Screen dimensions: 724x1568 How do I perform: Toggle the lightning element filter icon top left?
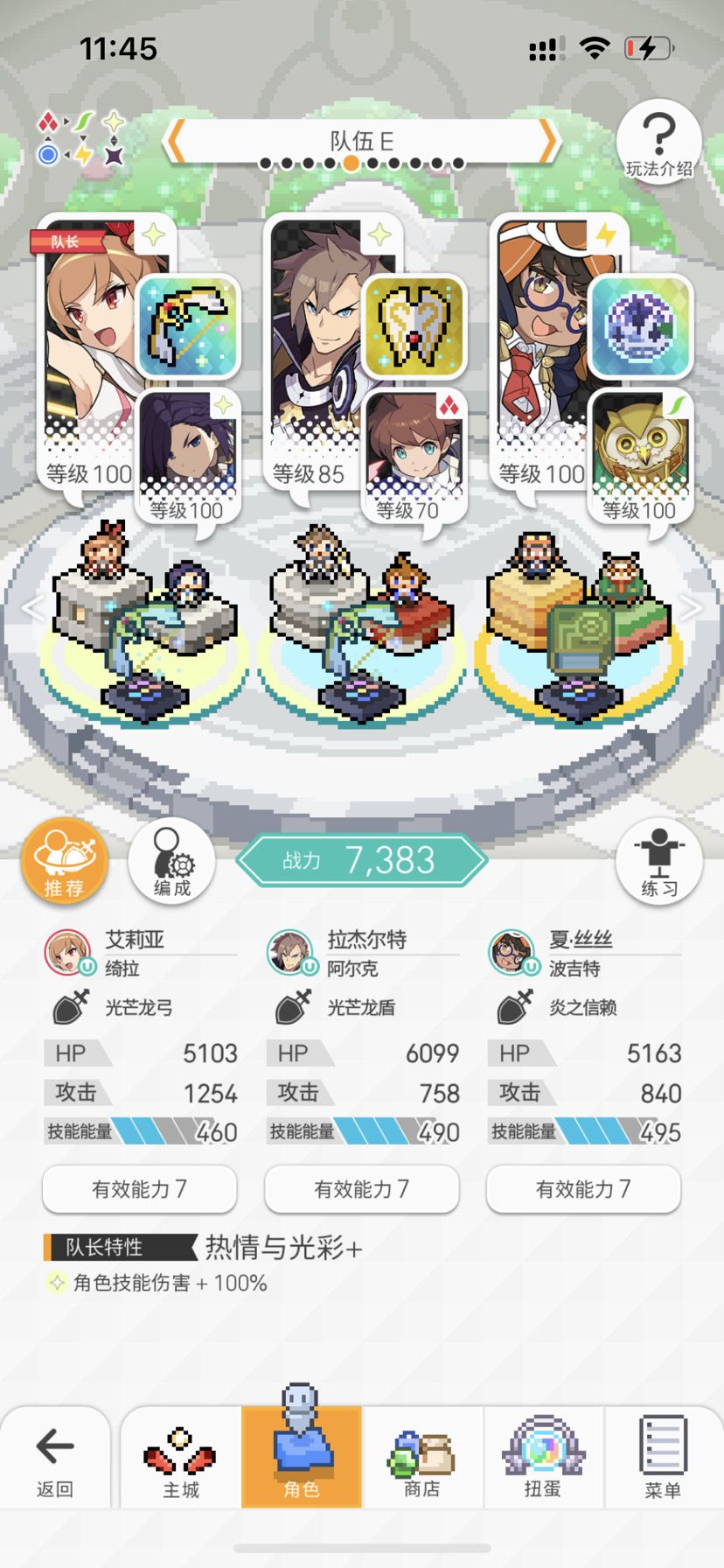(x=83, y=154)
